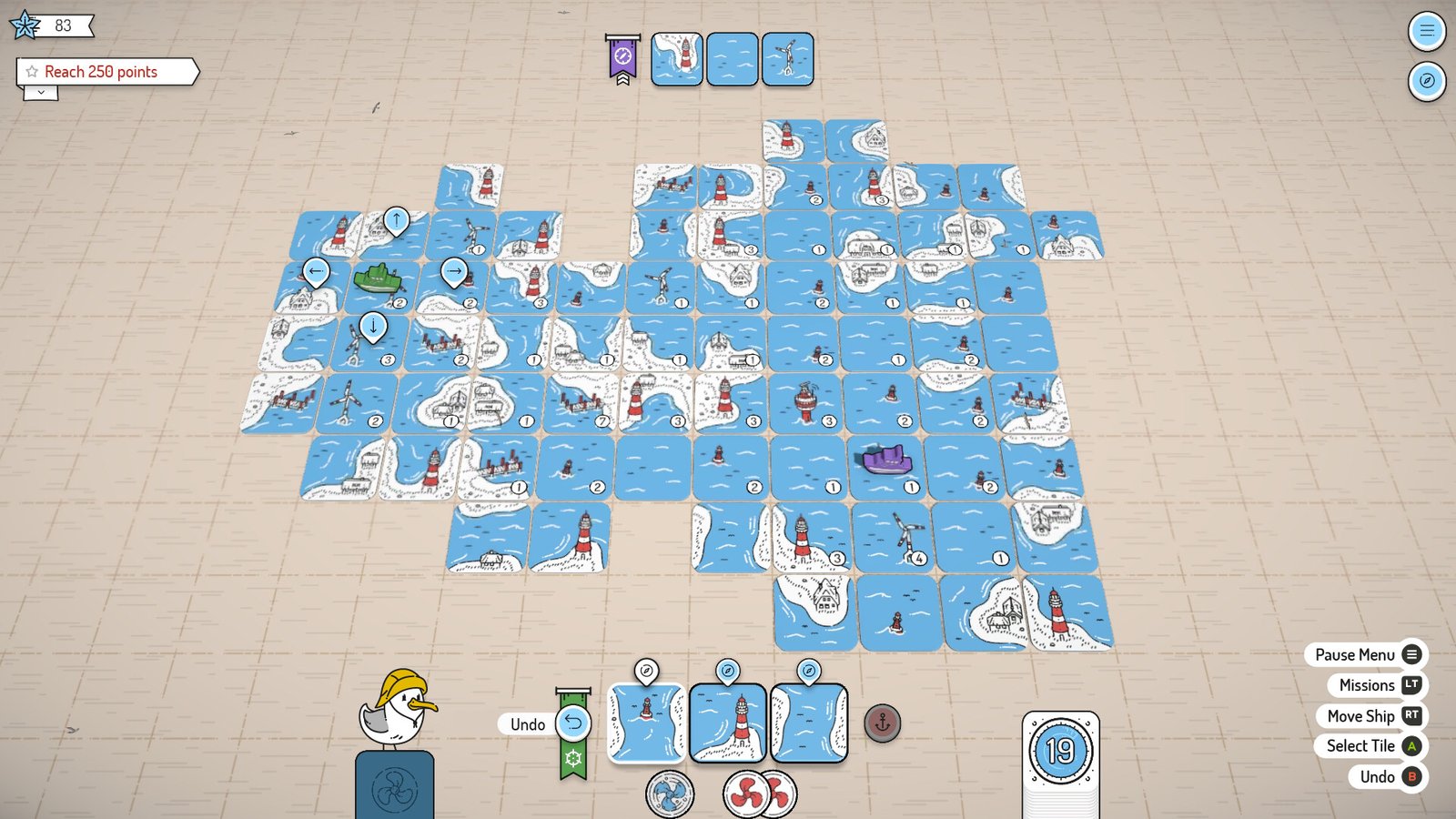Move the green ship down
This screenshot has width=1456, height=819.
(373, 326)
